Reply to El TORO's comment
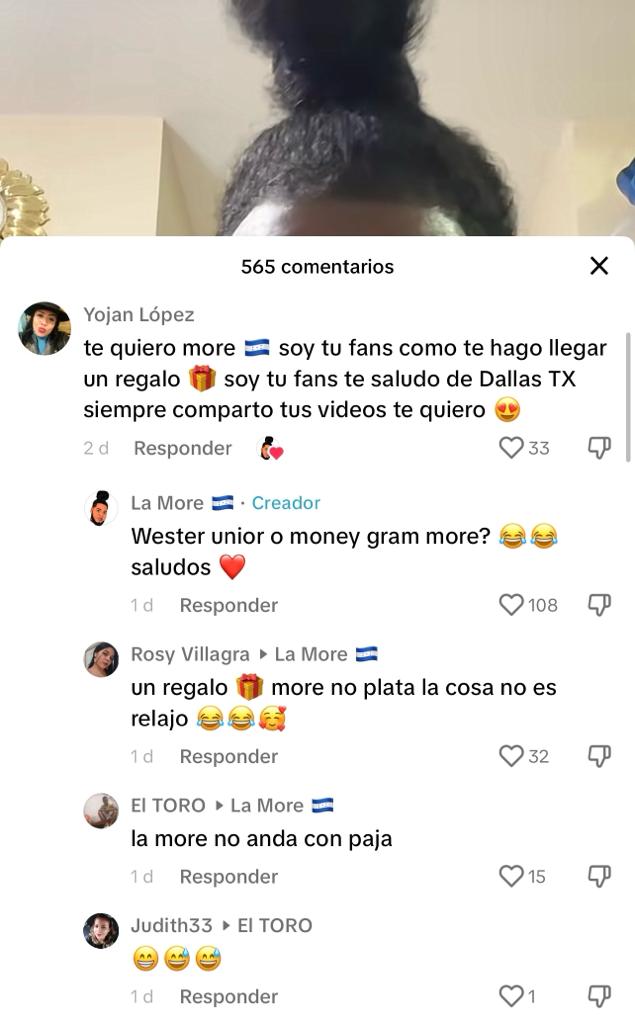 click(228, 877)
